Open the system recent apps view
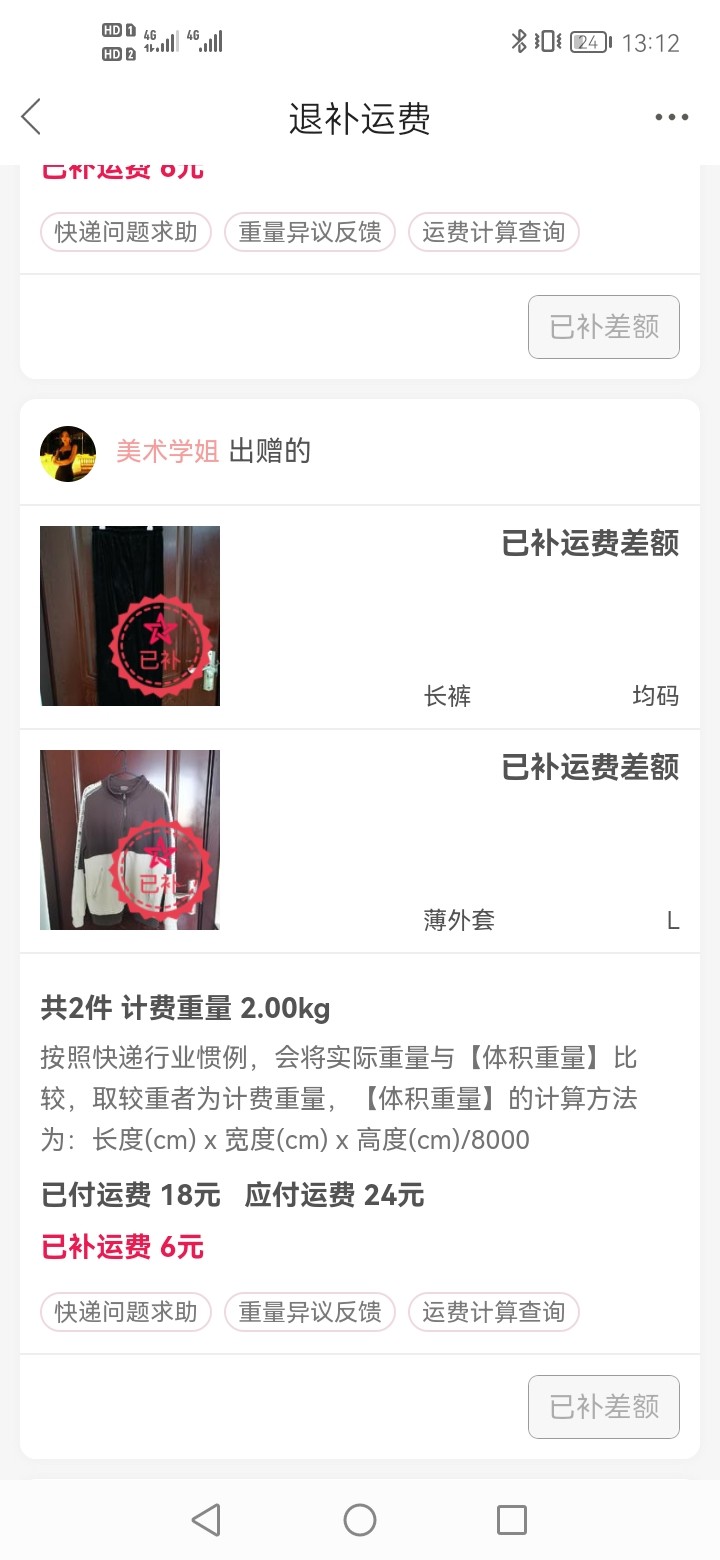The width and height of the screenshot is (720, 1560). coord(512,1520)
